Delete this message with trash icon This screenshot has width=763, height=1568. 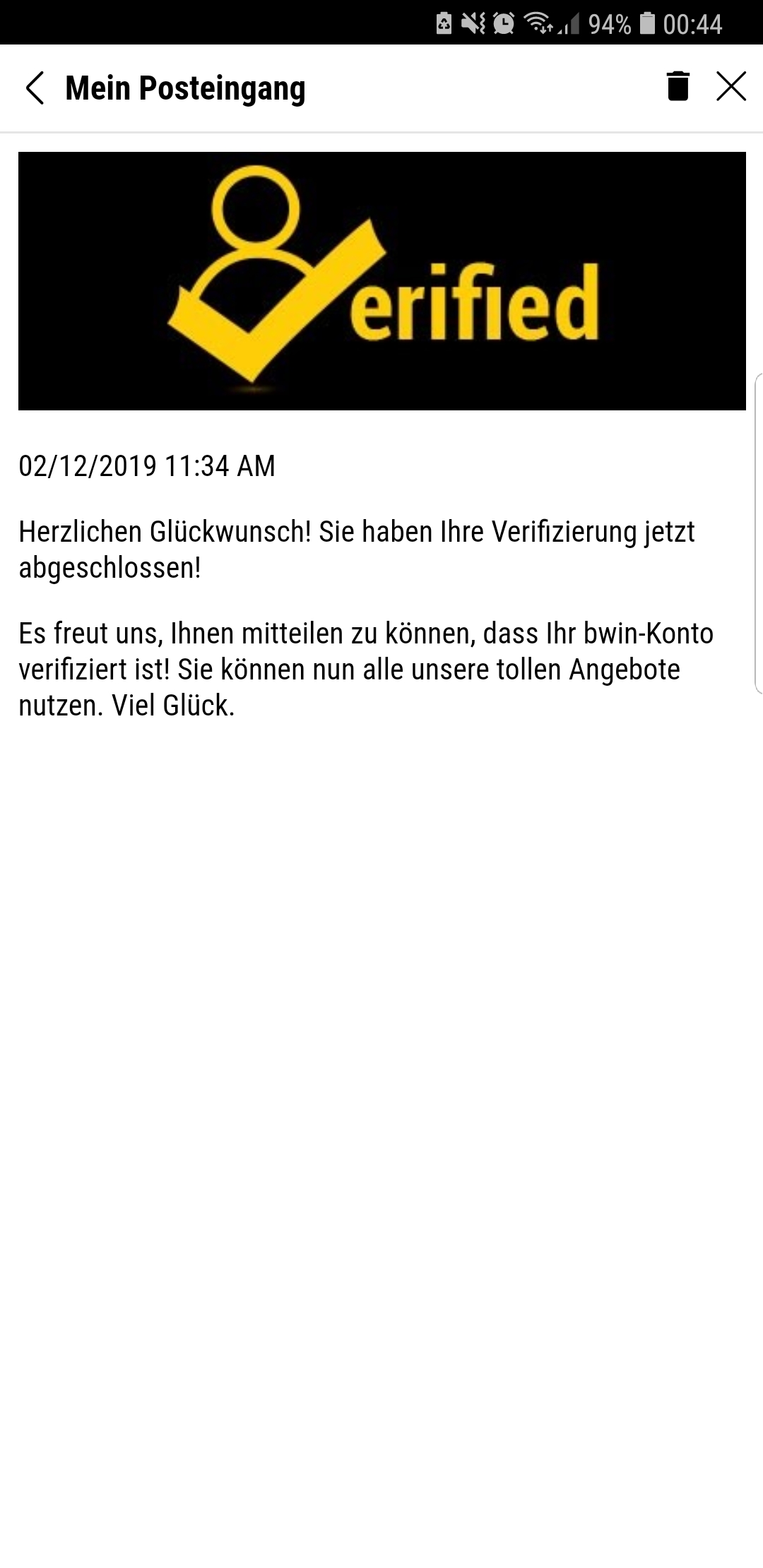click(678, 87)
